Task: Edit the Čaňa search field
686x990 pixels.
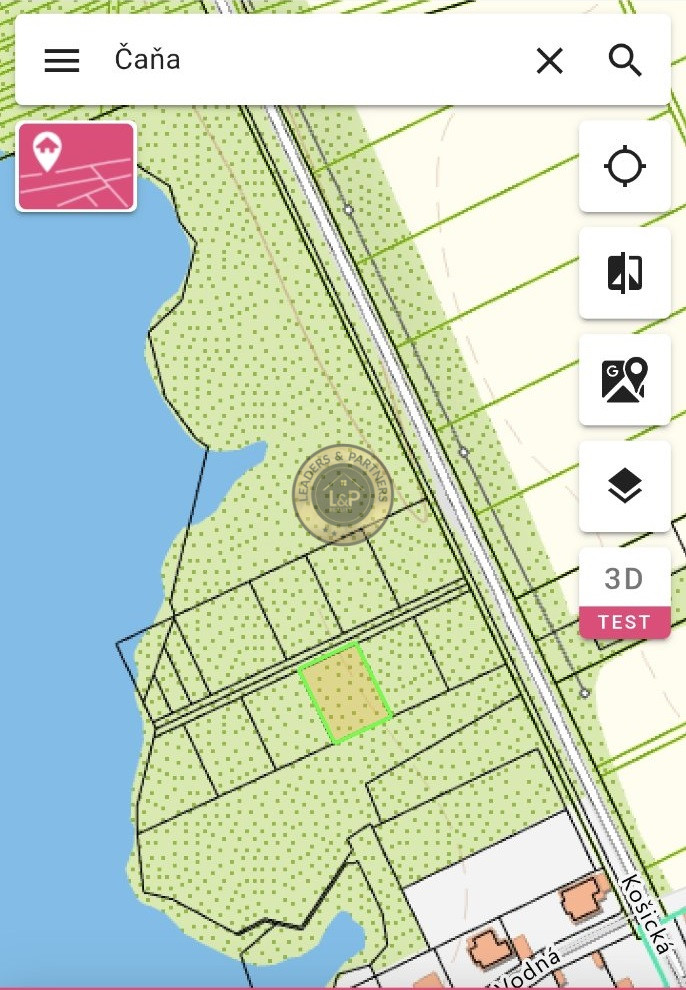Action: pyautogui.click(x=310, y=60)
